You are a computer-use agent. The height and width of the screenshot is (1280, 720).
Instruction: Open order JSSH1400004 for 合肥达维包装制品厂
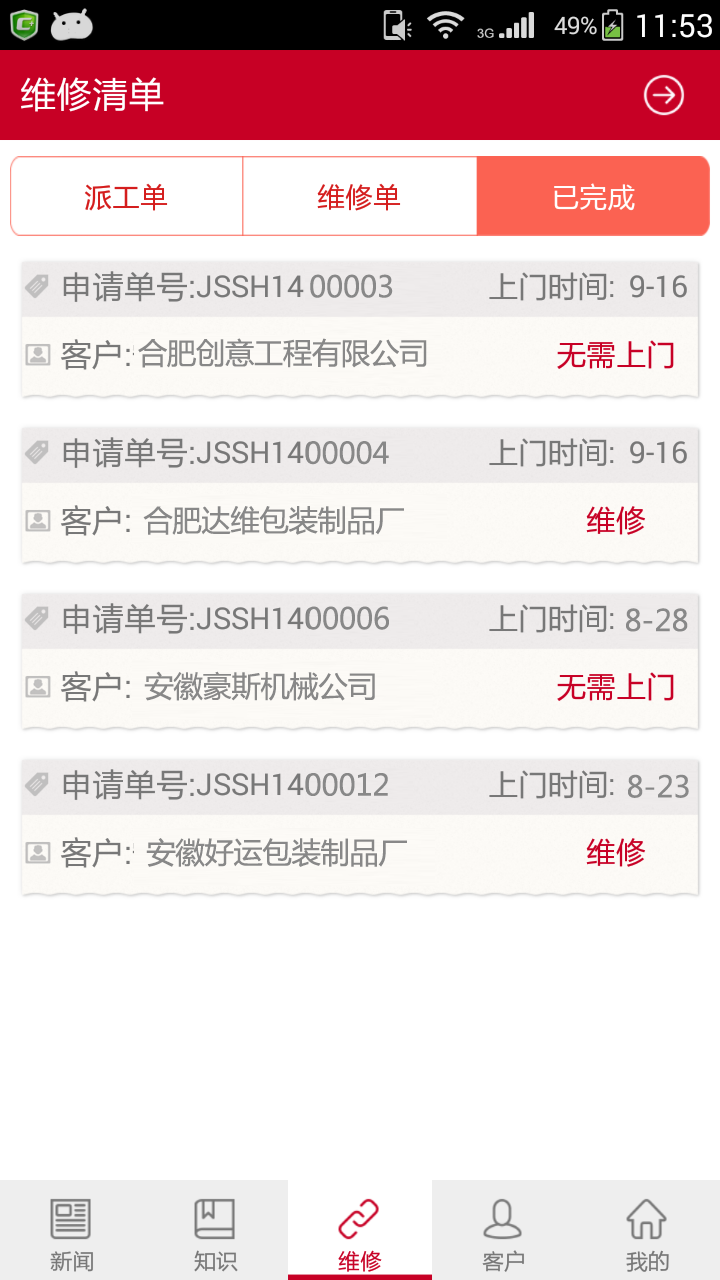pyautogui.click(x=360, y=494)
